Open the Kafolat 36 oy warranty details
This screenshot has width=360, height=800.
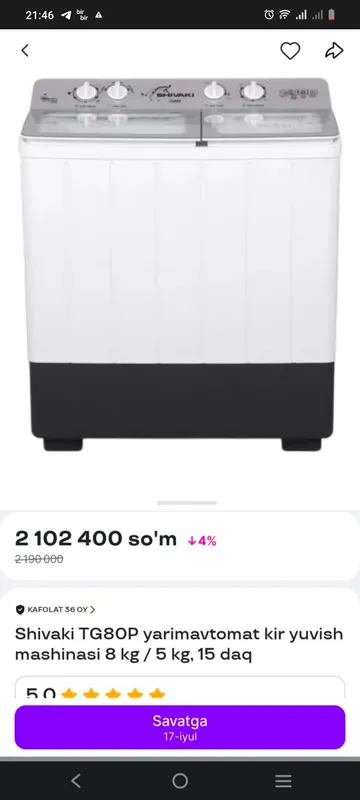(55, 609)
